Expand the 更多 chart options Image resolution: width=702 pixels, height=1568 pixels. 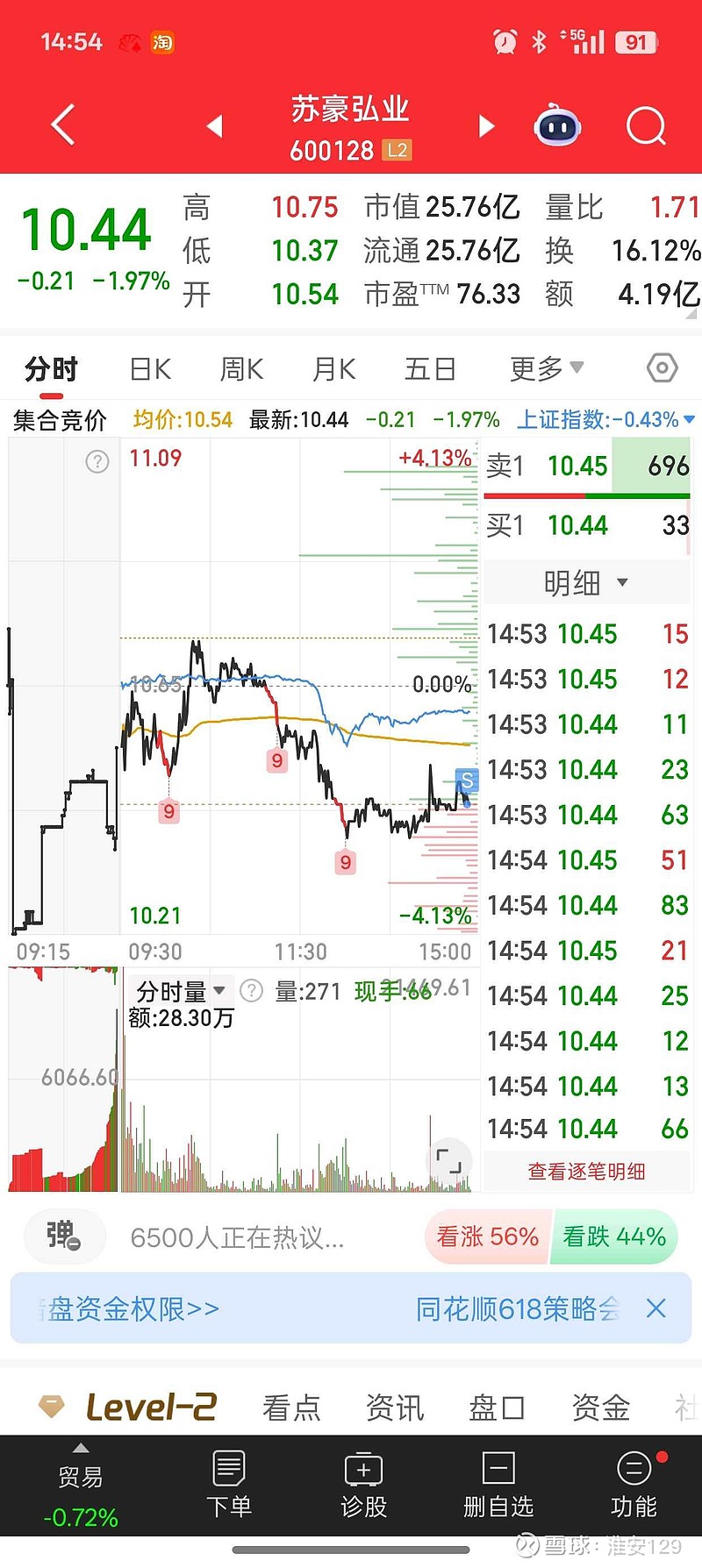coord(547,369)
